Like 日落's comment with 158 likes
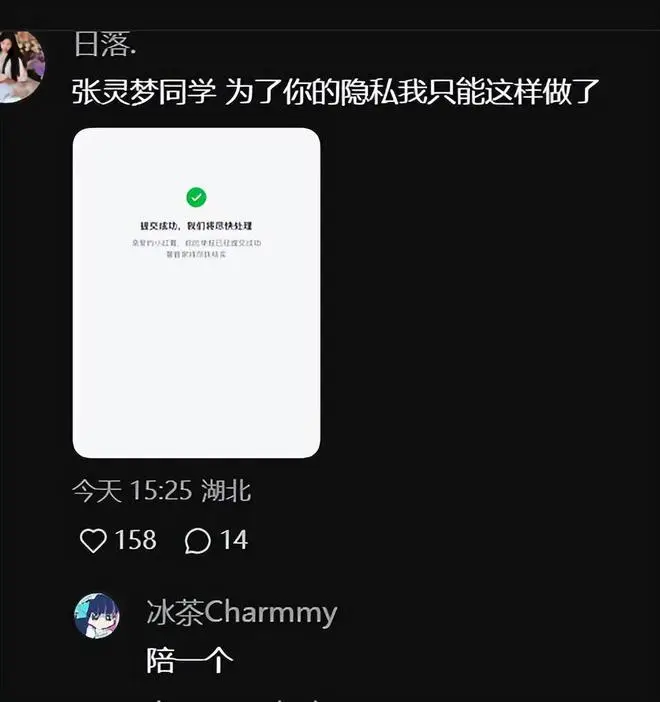Image resolution: width=660 pixels, height=702 pixels. coord(94,541)
